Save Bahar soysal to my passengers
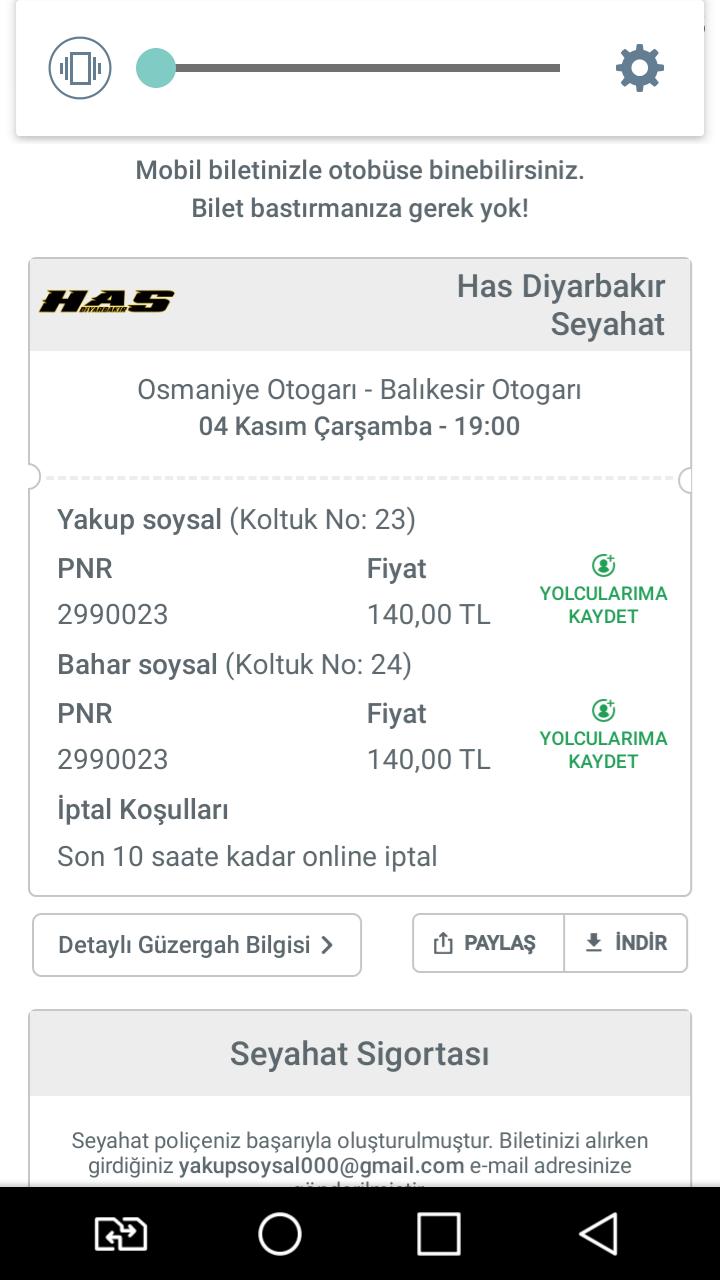 pos(603,736)
